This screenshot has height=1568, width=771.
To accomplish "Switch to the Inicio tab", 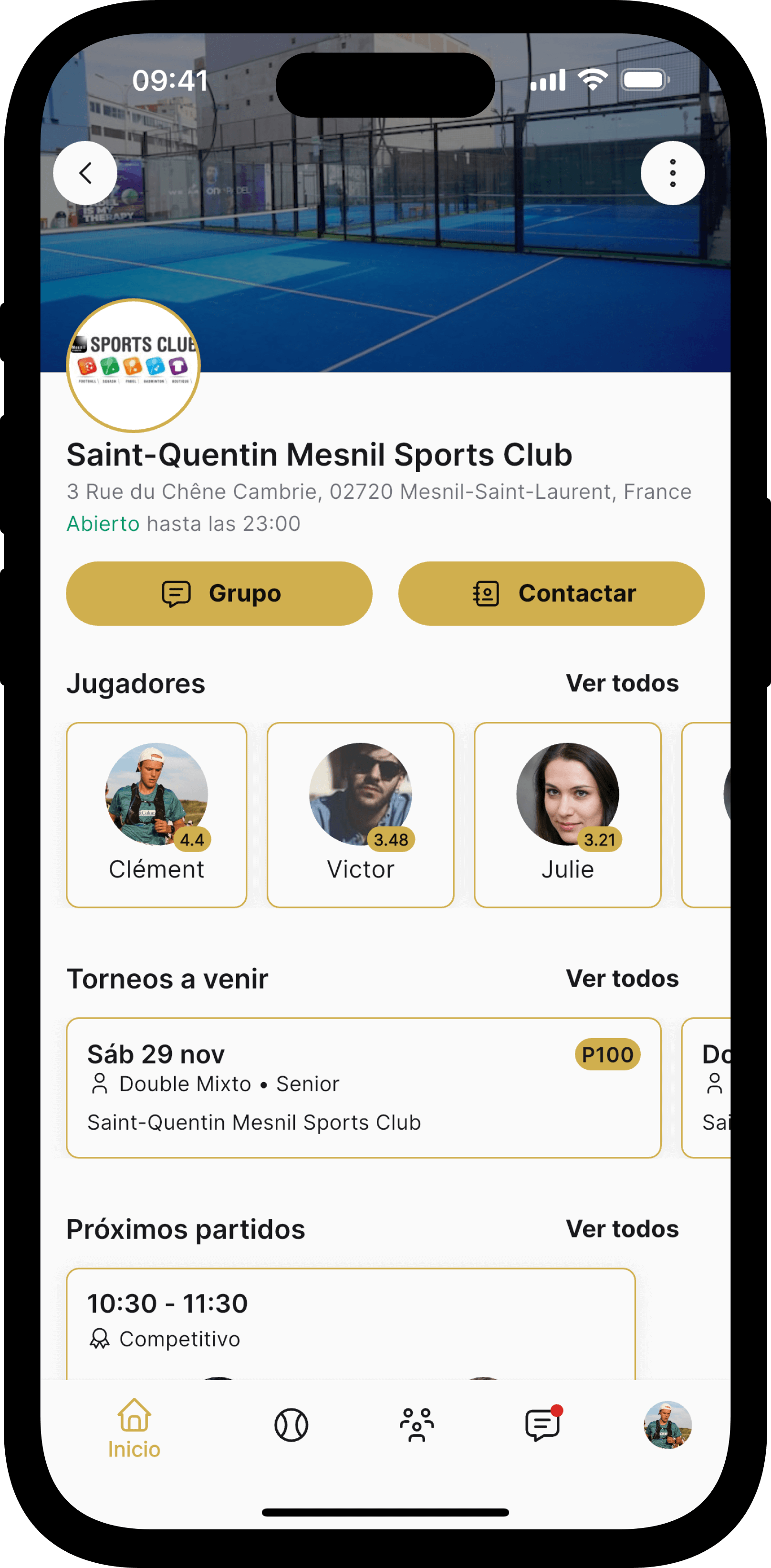I will pyautogui.click(x=134, y=1427).
